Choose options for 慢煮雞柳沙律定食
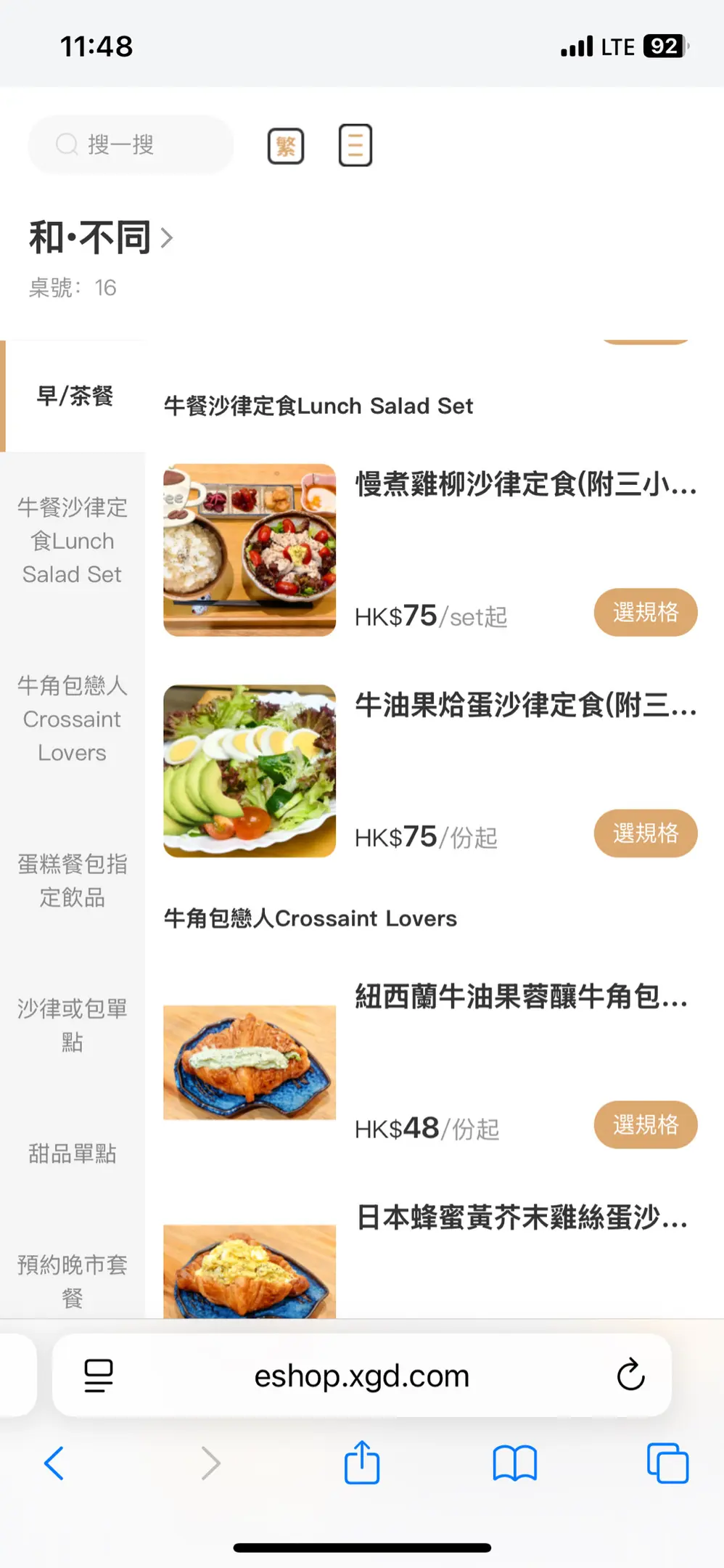 (x=646, y=612)
